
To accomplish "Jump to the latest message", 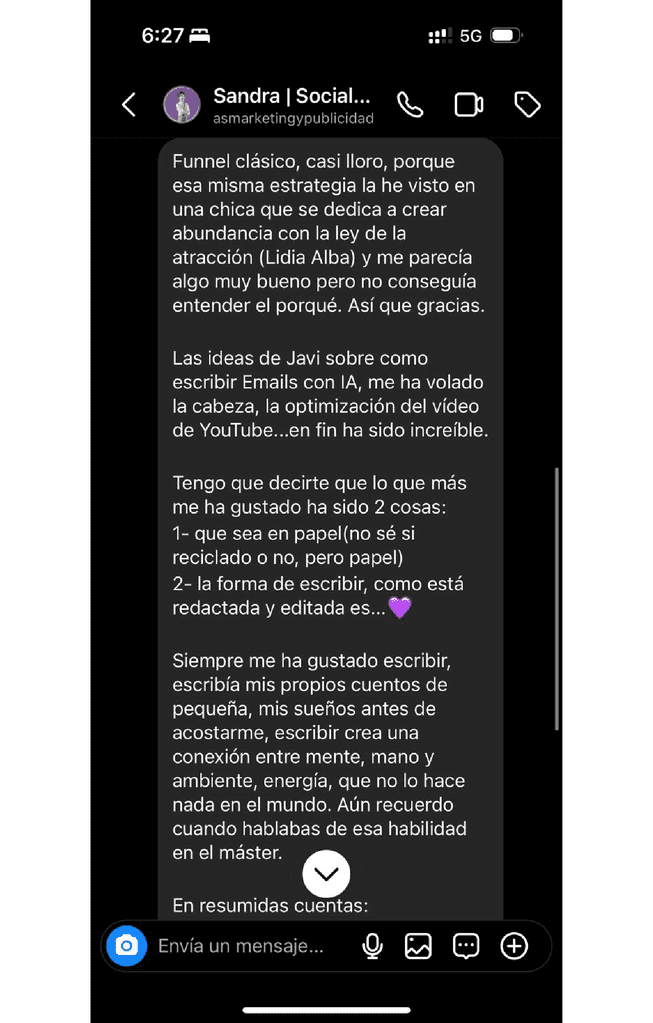I will [x=327, y=874].
